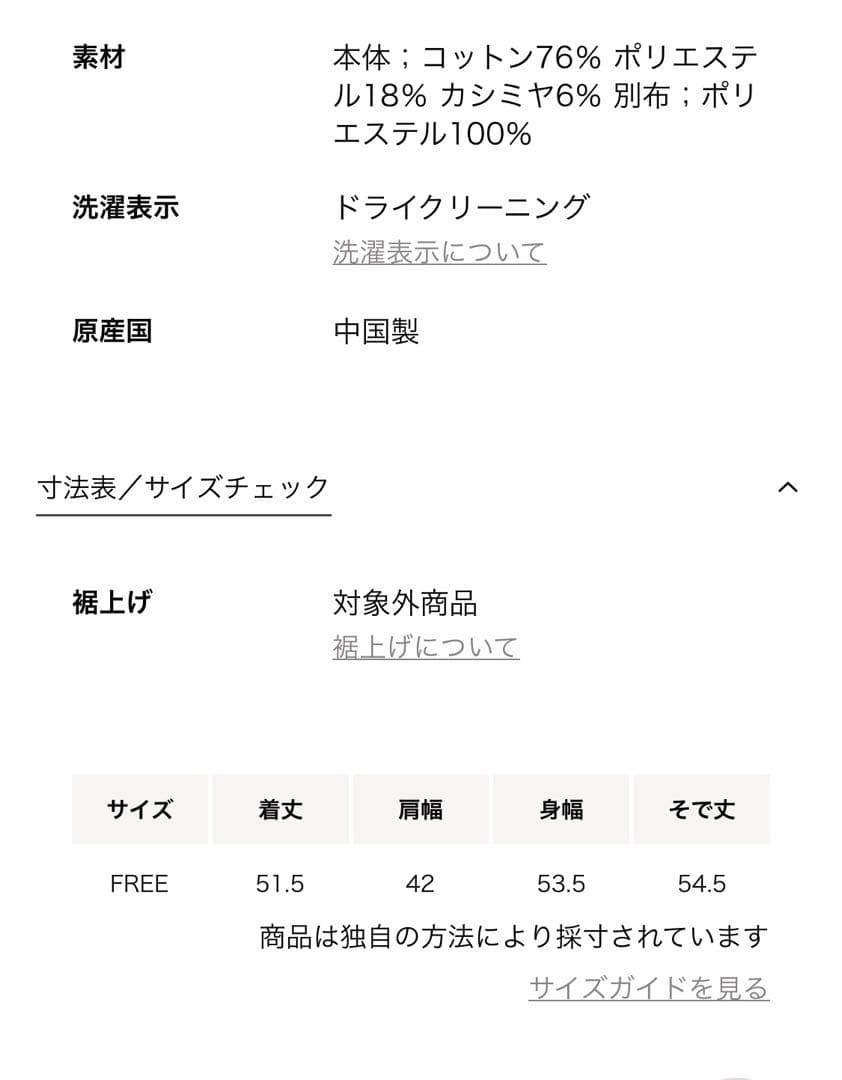The image size is (842, 1080).
Task: Select the そで丈 column header
Action: pos(702,809)
